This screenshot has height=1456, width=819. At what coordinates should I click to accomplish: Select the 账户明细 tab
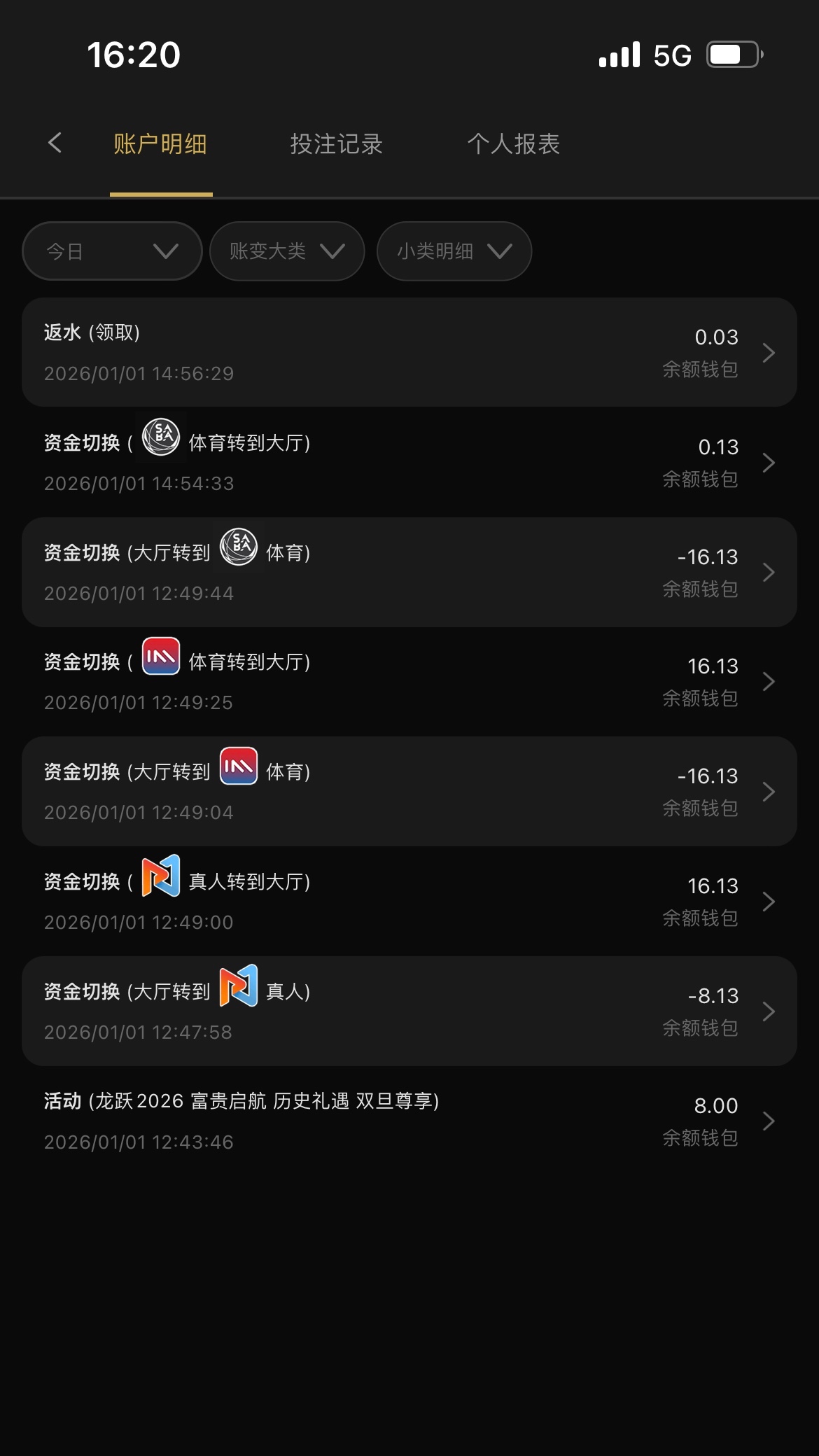[160, 144]
